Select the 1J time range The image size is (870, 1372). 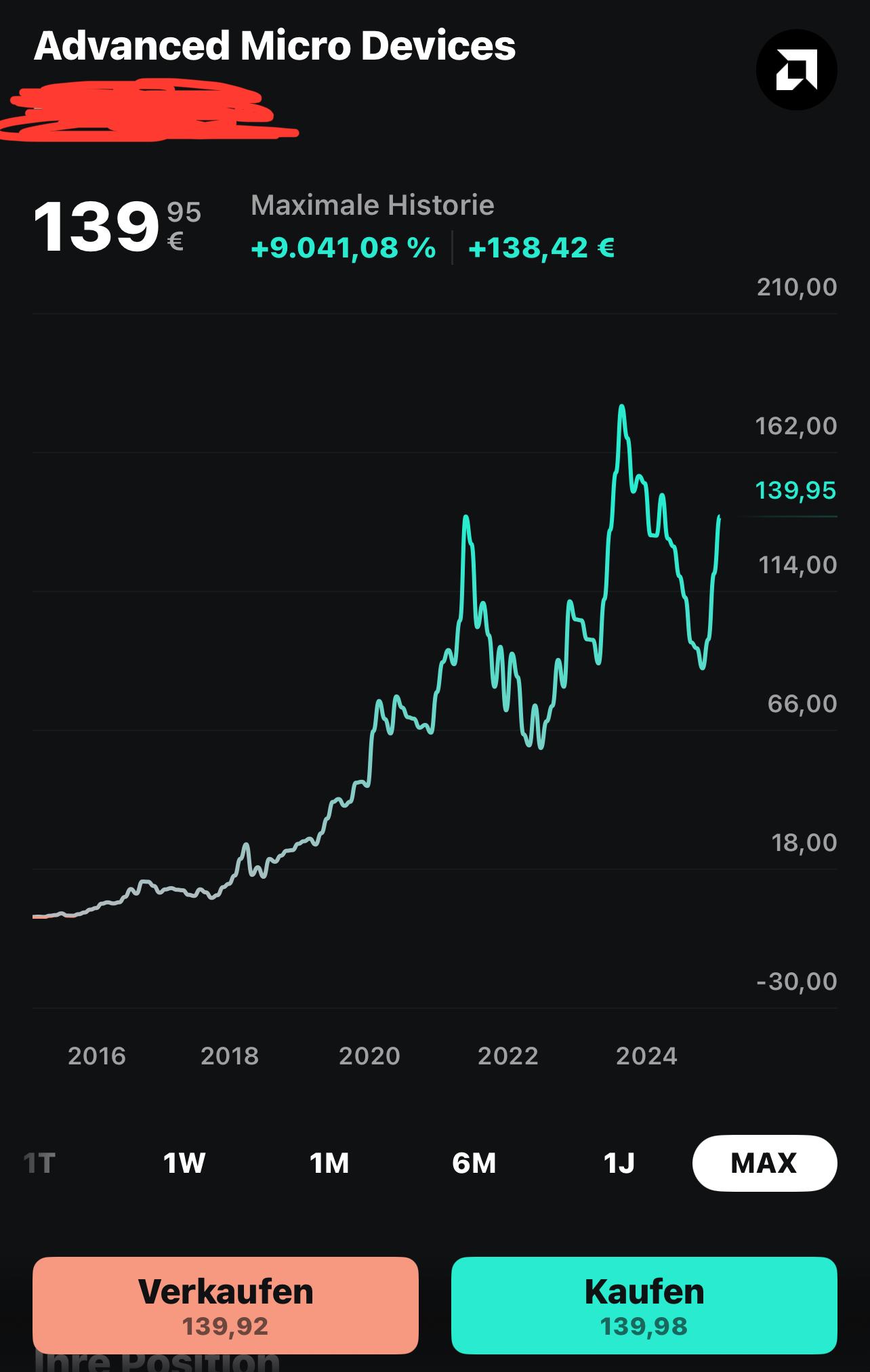click(x=619, y=1163)
